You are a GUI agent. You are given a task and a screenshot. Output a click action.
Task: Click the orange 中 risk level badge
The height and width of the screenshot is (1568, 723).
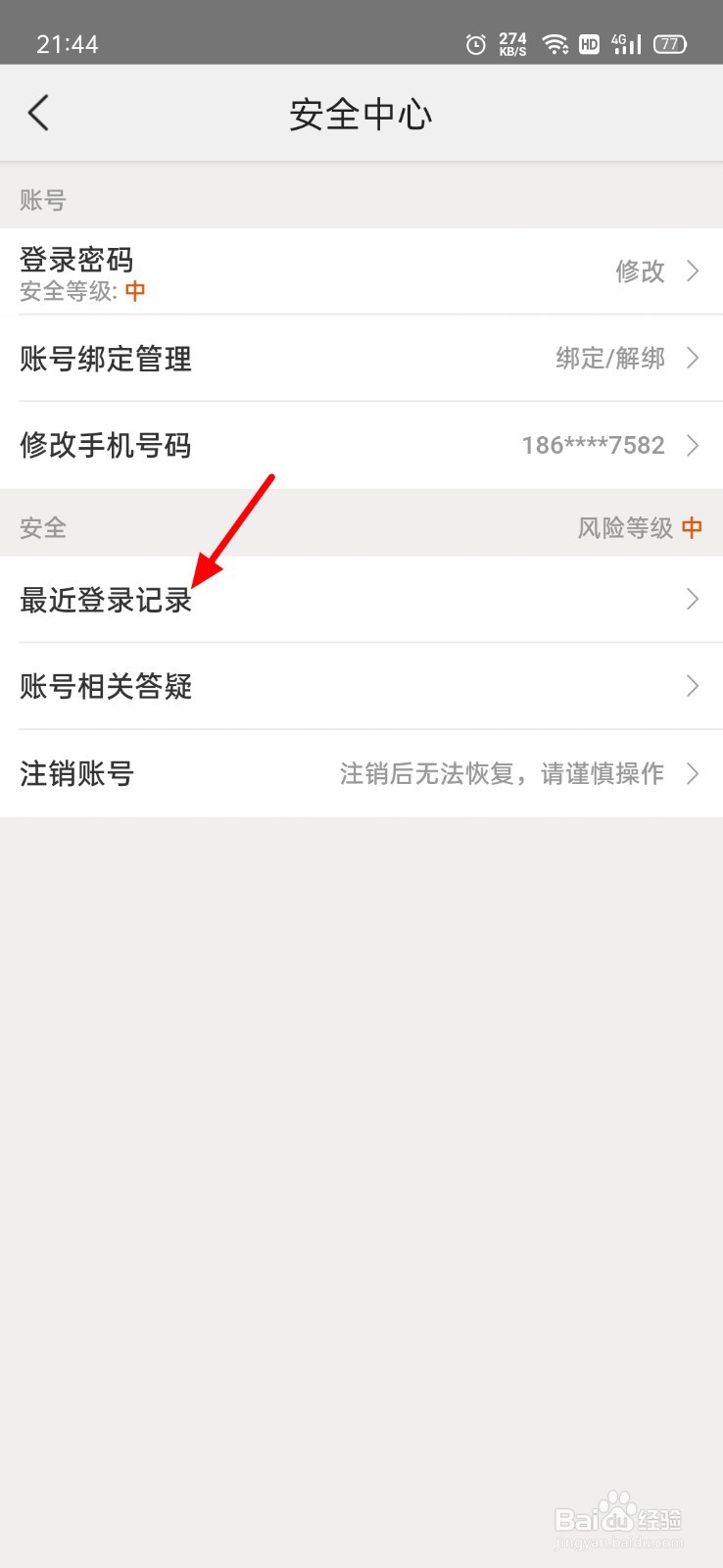[693, 527]
